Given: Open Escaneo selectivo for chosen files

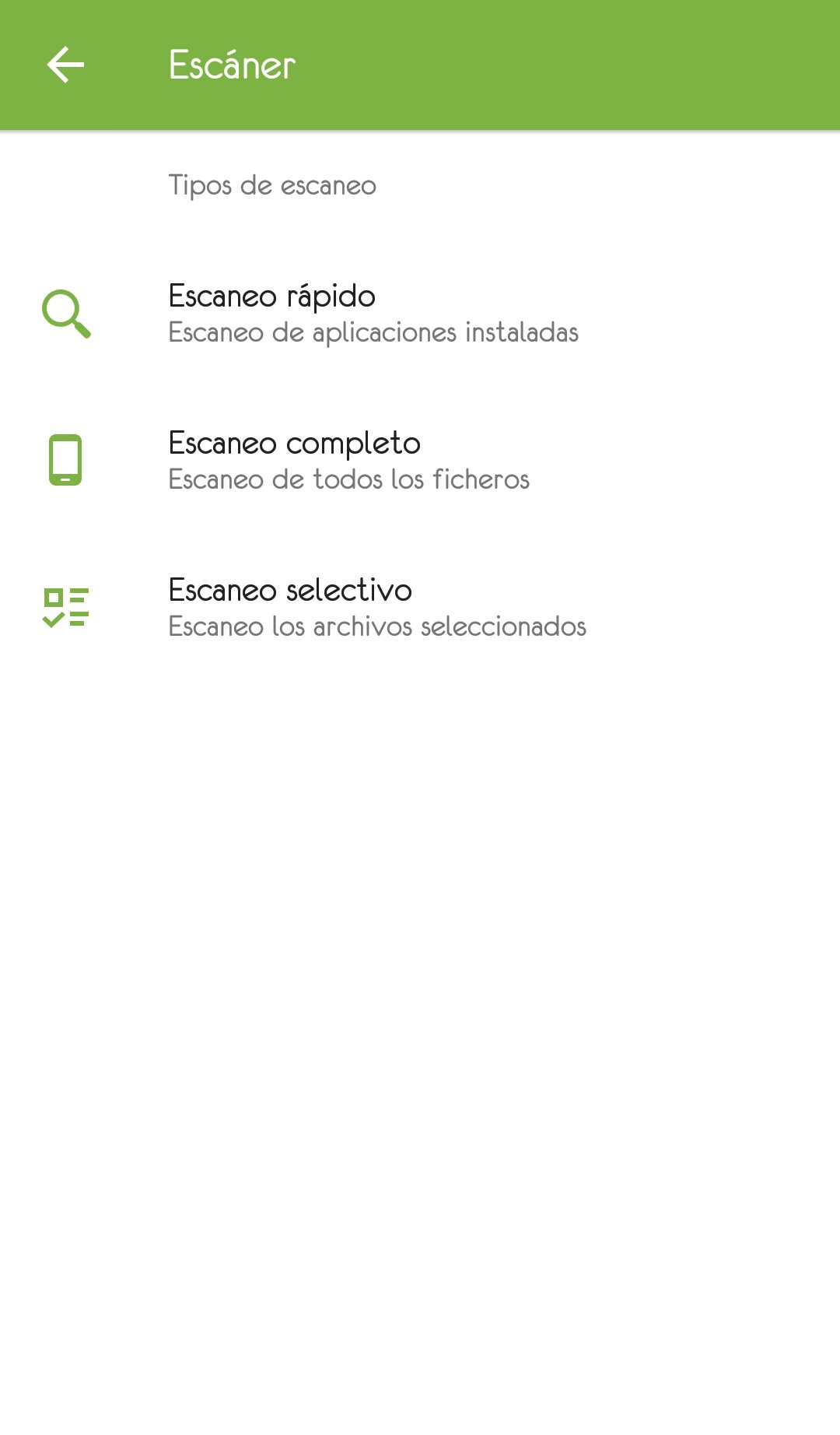Looking at the screenshot, I should (x=420, y=608).
